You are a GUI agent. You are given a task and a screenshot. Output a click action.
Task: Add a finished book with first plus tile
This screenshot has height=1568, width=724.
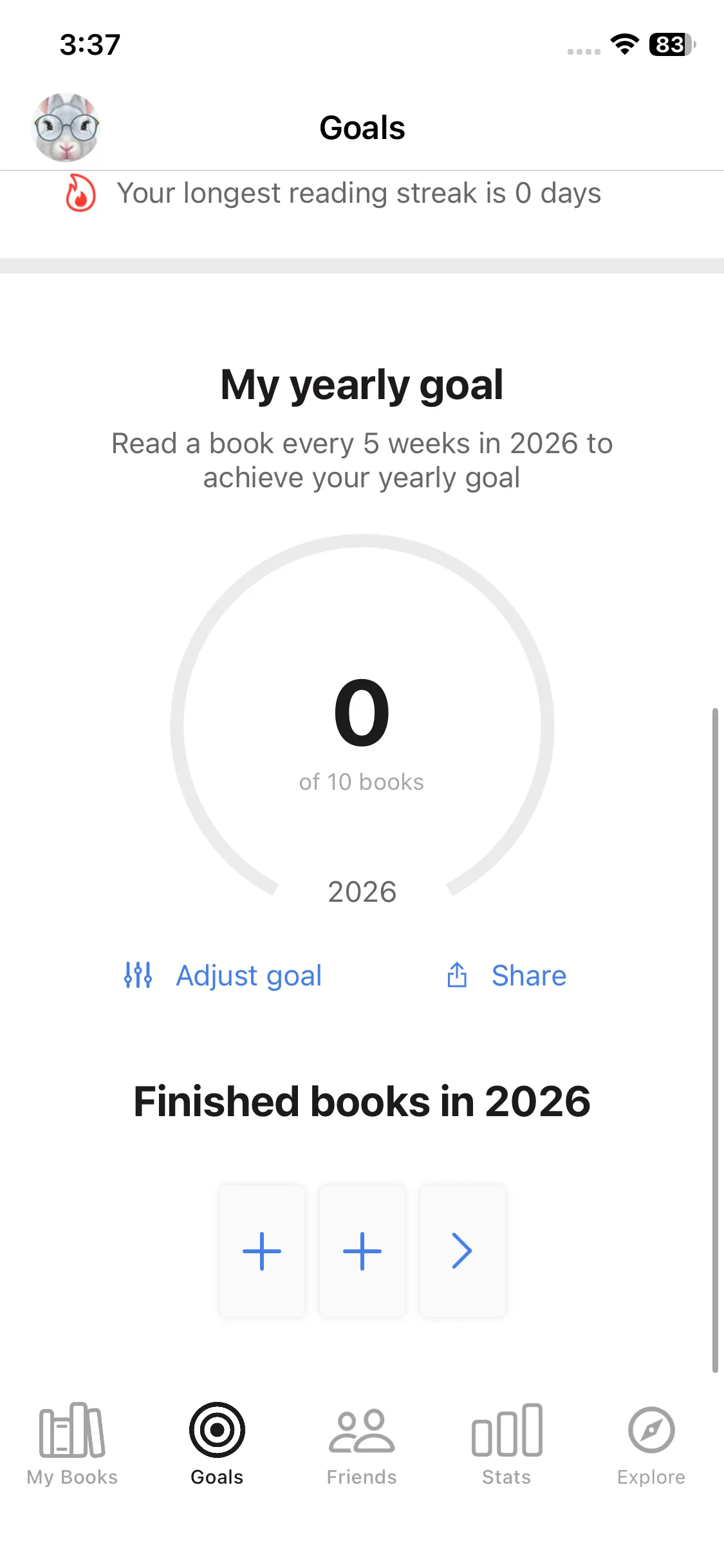pos(262,1251)
